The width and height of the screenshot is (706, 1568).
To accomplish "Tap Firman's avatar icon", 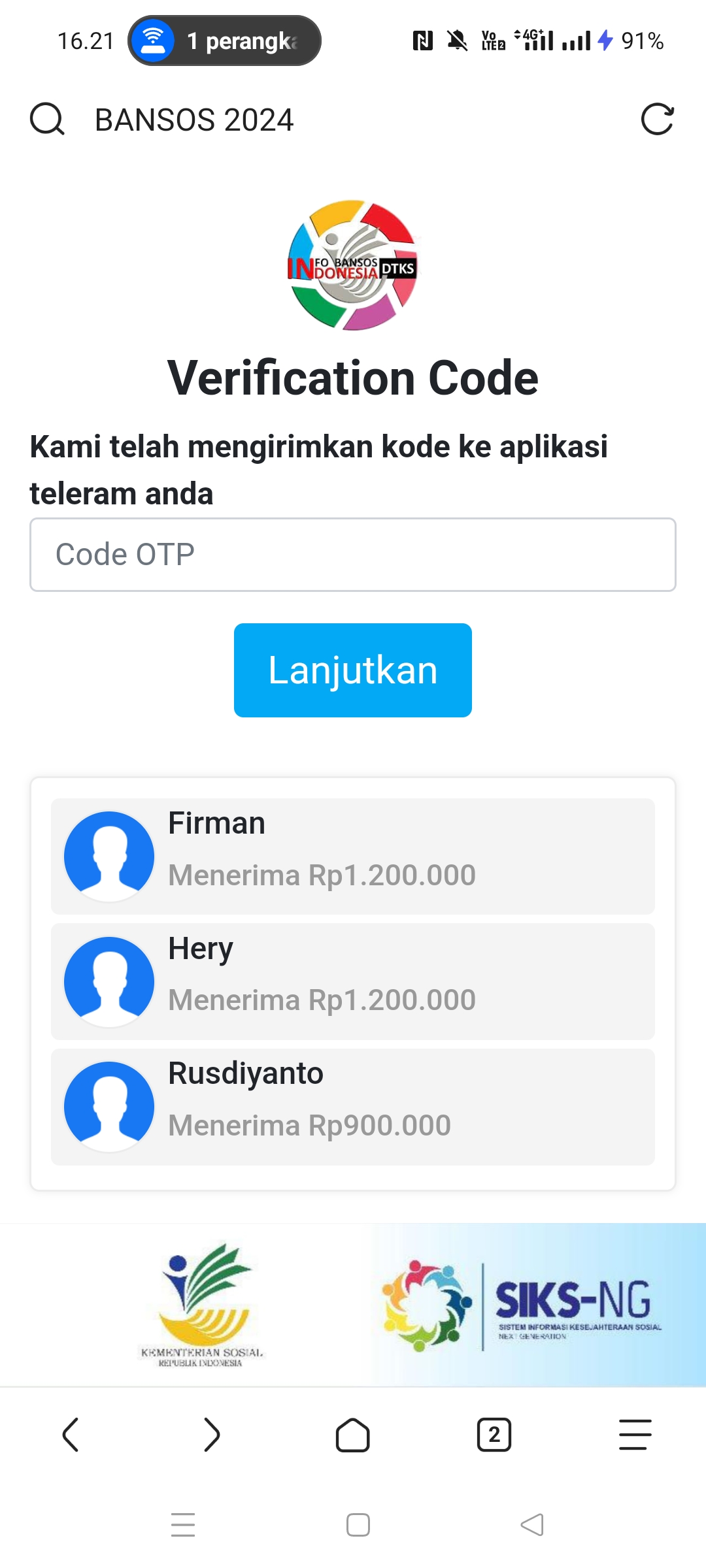I will (109, 856).
